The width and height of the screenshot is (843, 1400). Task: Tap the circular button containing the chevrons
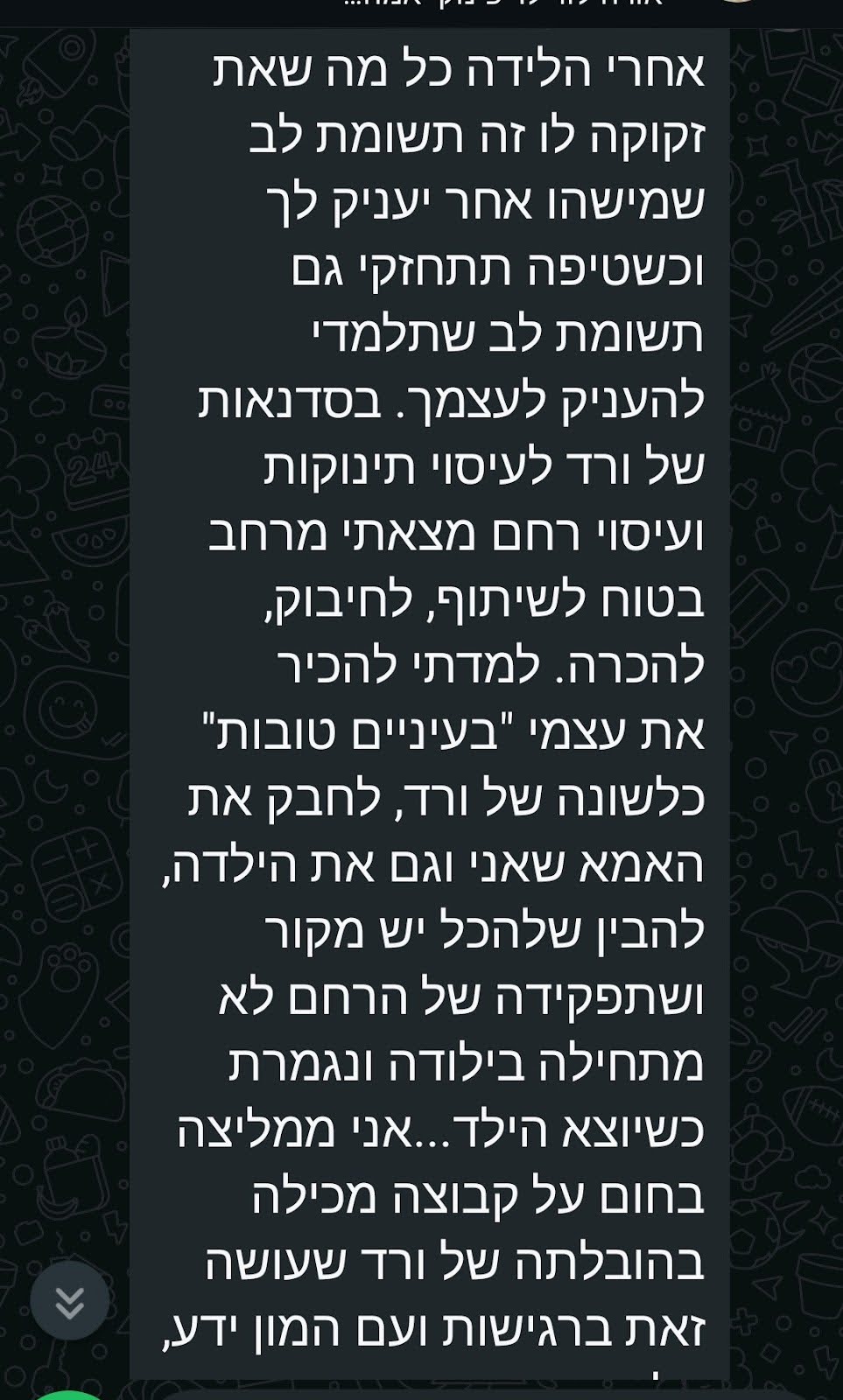(67, 1302)
